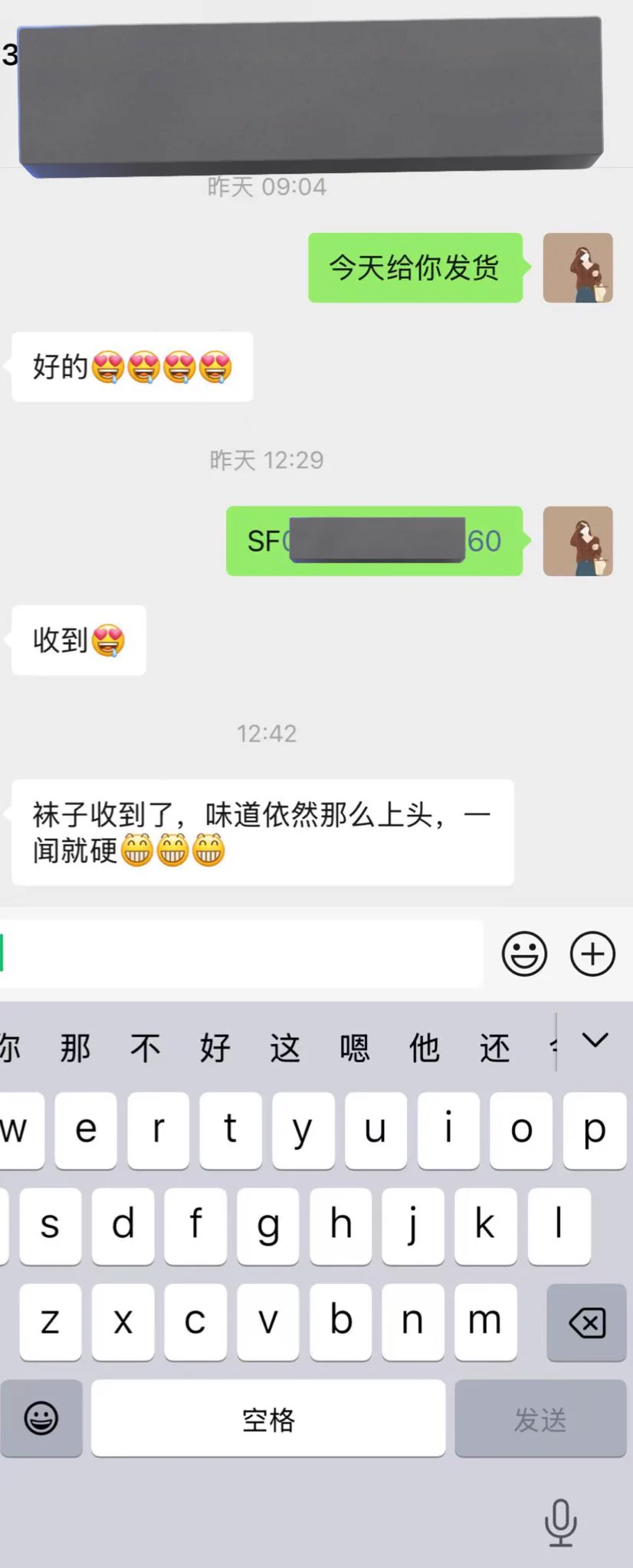The image size is (633, 1568).
Task: Tap the 空格 space key
Action: [x=268, y=1419]
